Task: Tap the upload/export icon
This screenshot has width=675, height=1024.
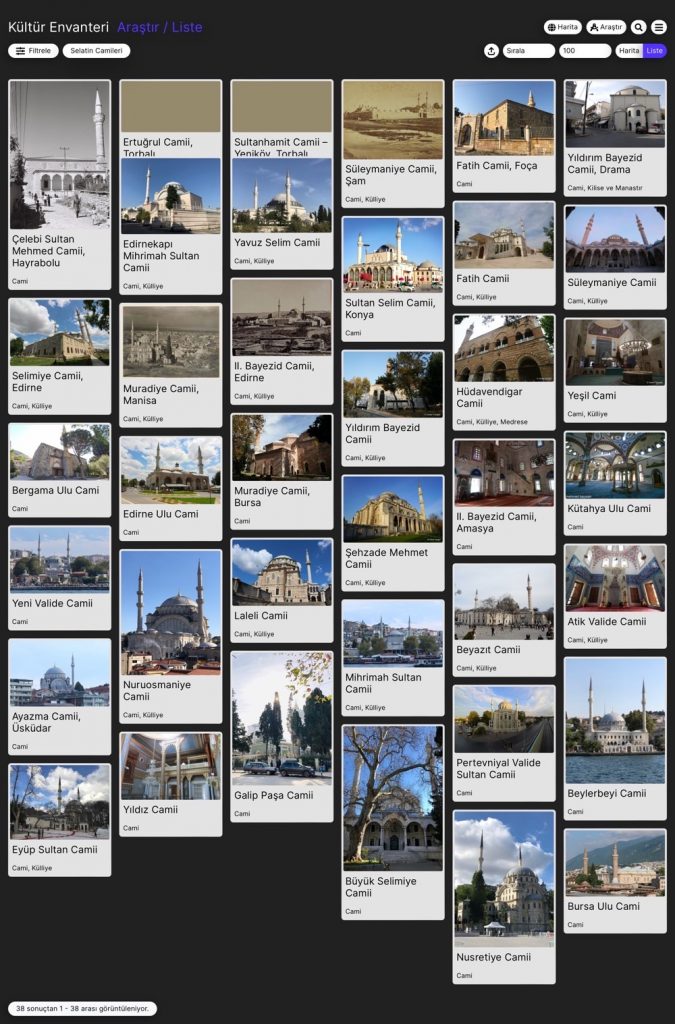Action: (491, 51)
